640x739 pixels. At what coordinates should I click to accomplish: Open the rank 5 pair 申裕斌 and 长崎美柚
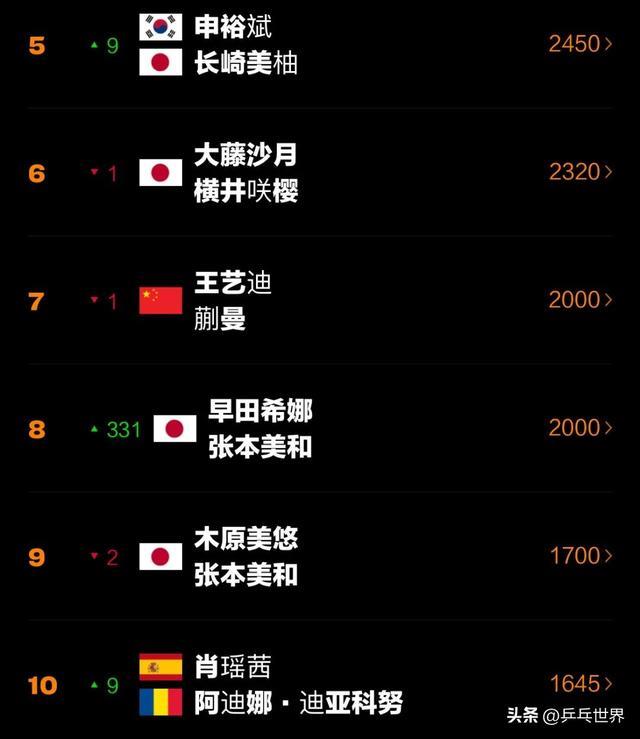coord(320,45)
